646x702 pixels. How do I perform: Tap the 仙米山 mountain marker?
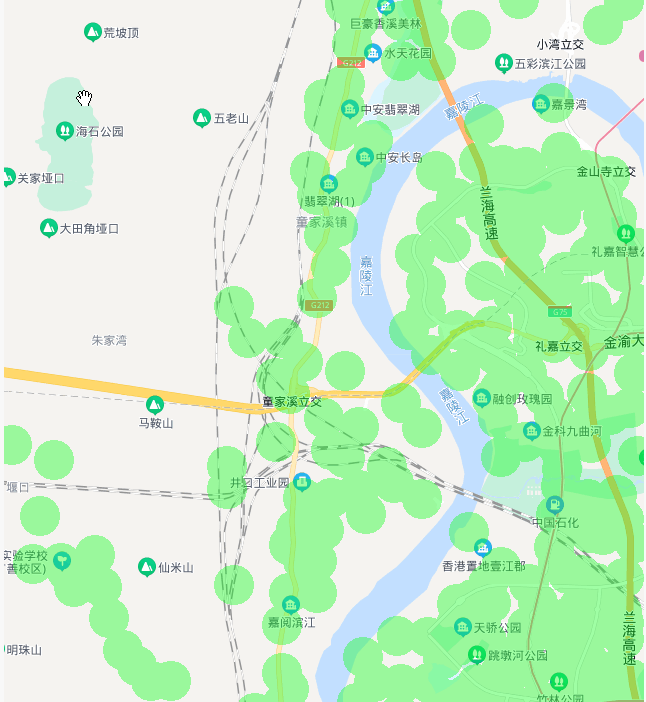point(147,567)
